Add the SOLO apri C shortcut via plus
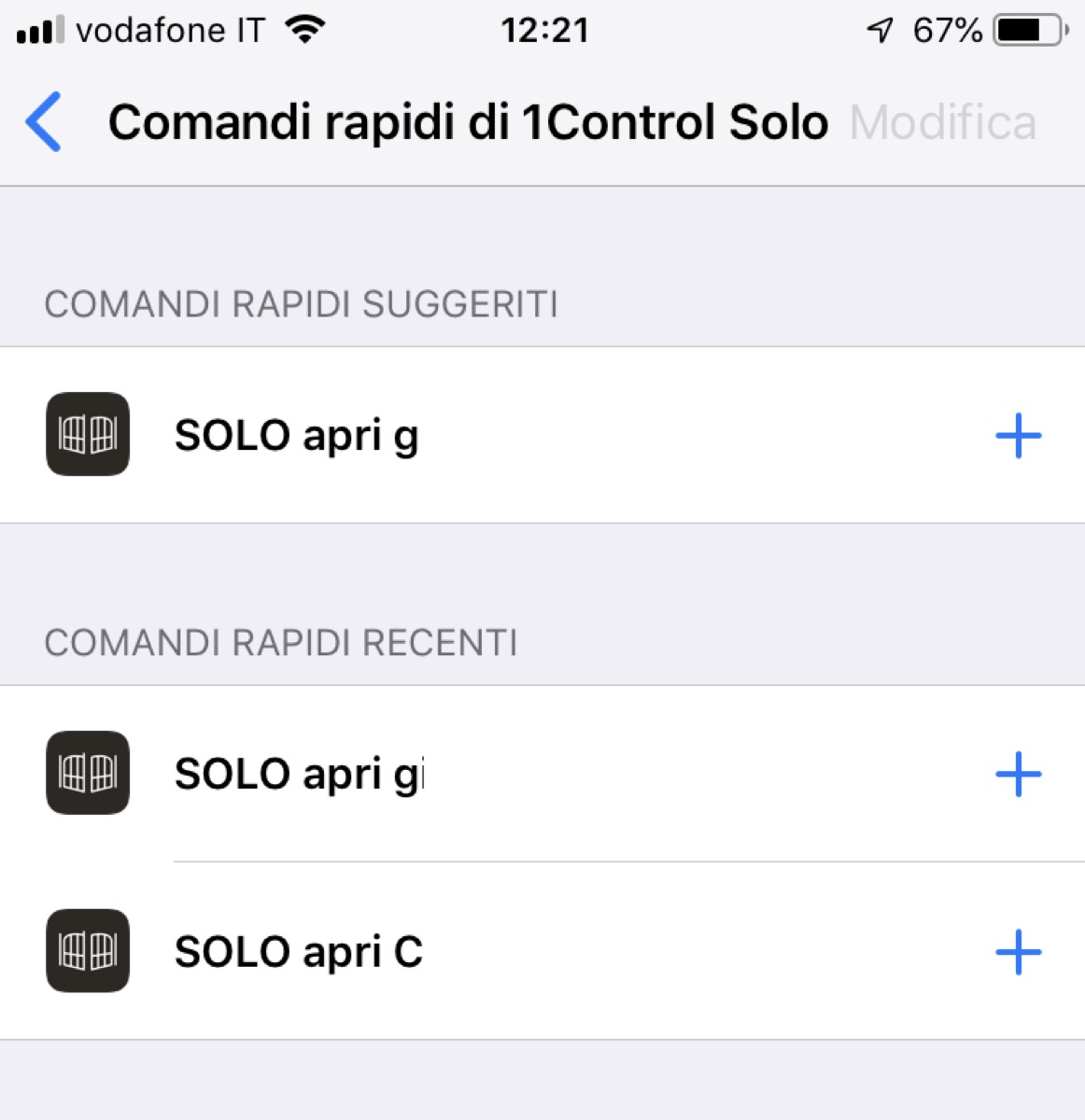Image resolution: width=1085 pixels, height=1120 pixels. pyautogui.click(x=1018, y=952)
